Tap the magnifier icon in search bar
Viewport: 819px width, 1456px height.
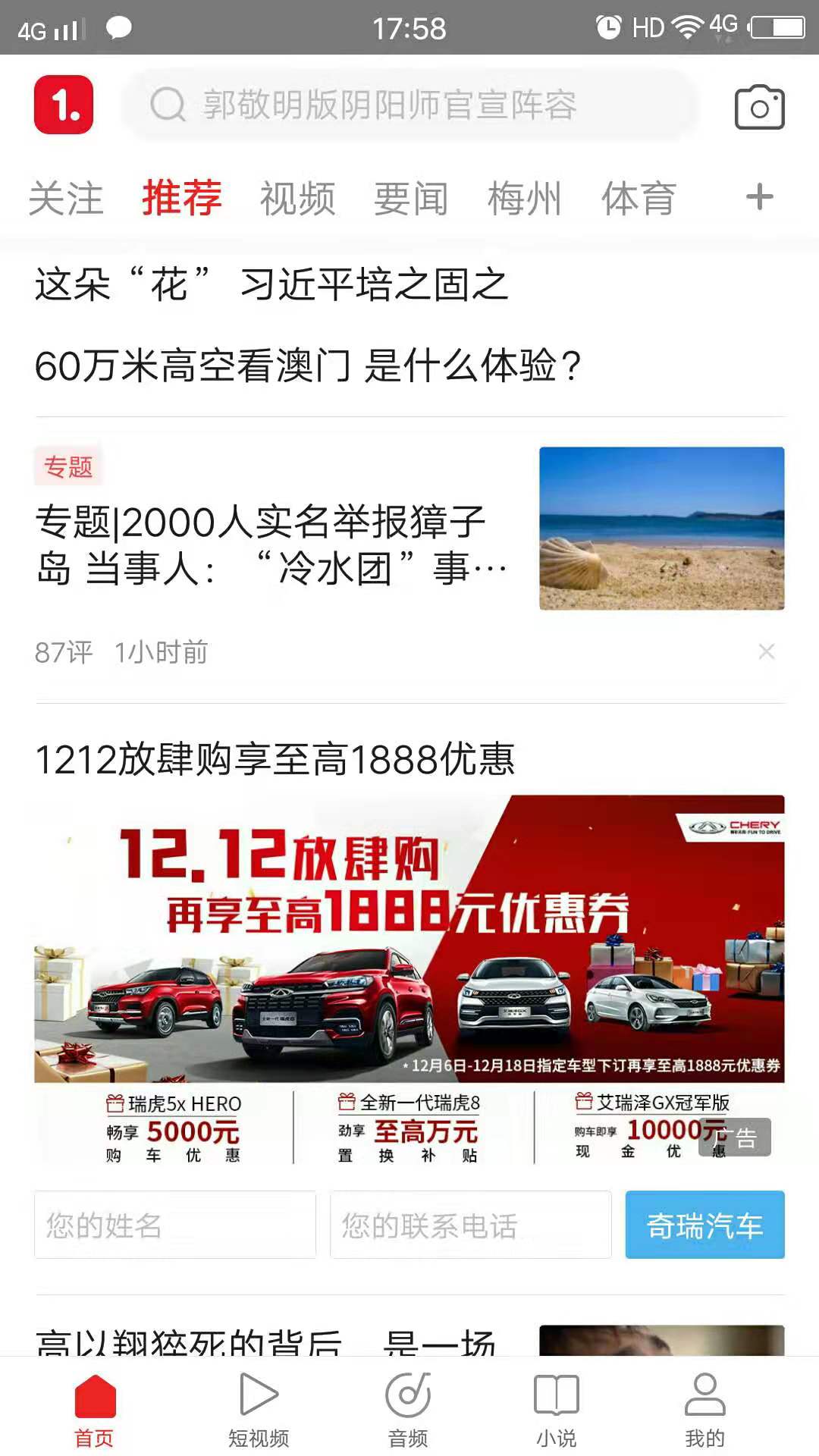pyautogui.click(x=168, y=105)
